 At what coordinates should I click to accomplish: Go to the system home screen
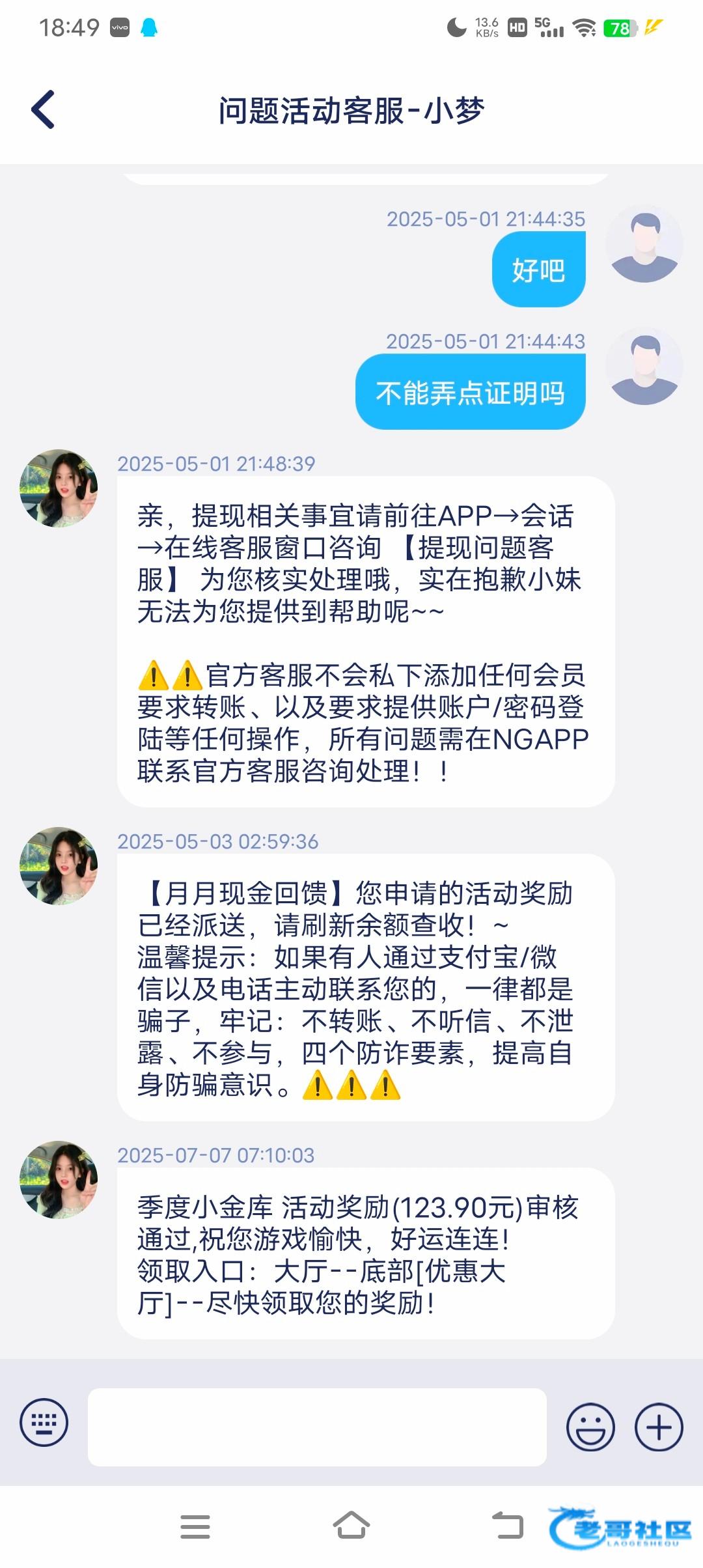pyautogui.click(x=351, y=1526)
